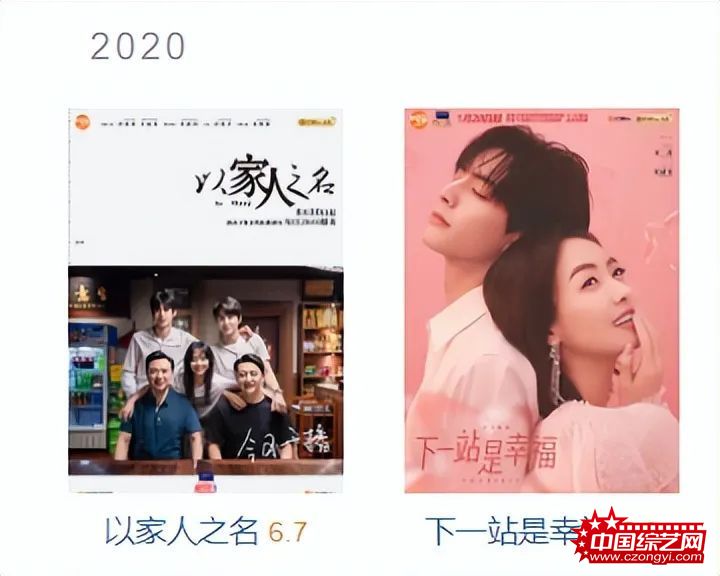This screenshot has width=720, height=576.
Task: Open the 下一站是幸福 poster
Action: (x=541, y=300)
